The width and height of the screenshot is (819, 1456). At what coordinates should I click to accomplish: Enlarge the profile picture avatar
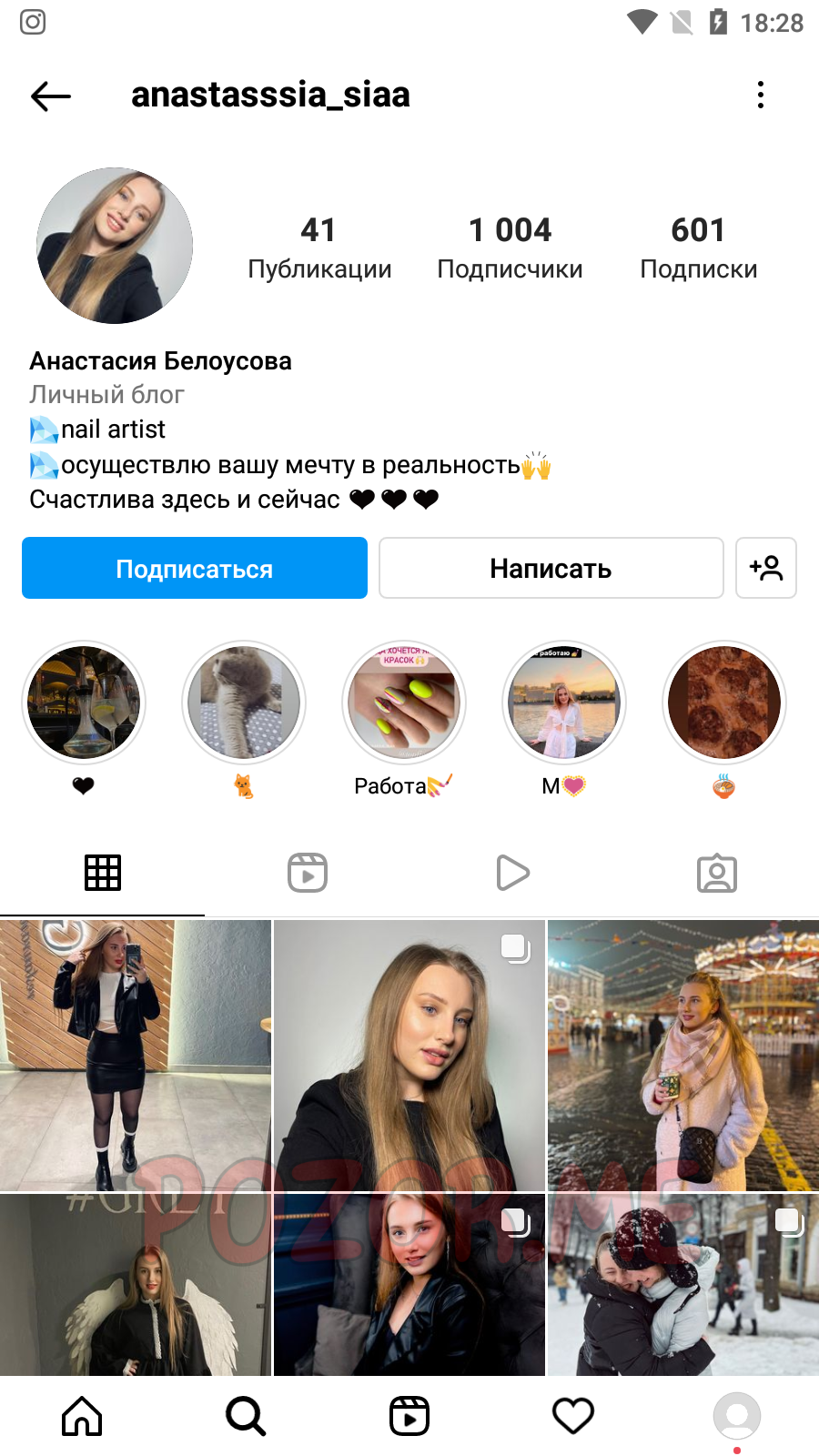[115, 246]
